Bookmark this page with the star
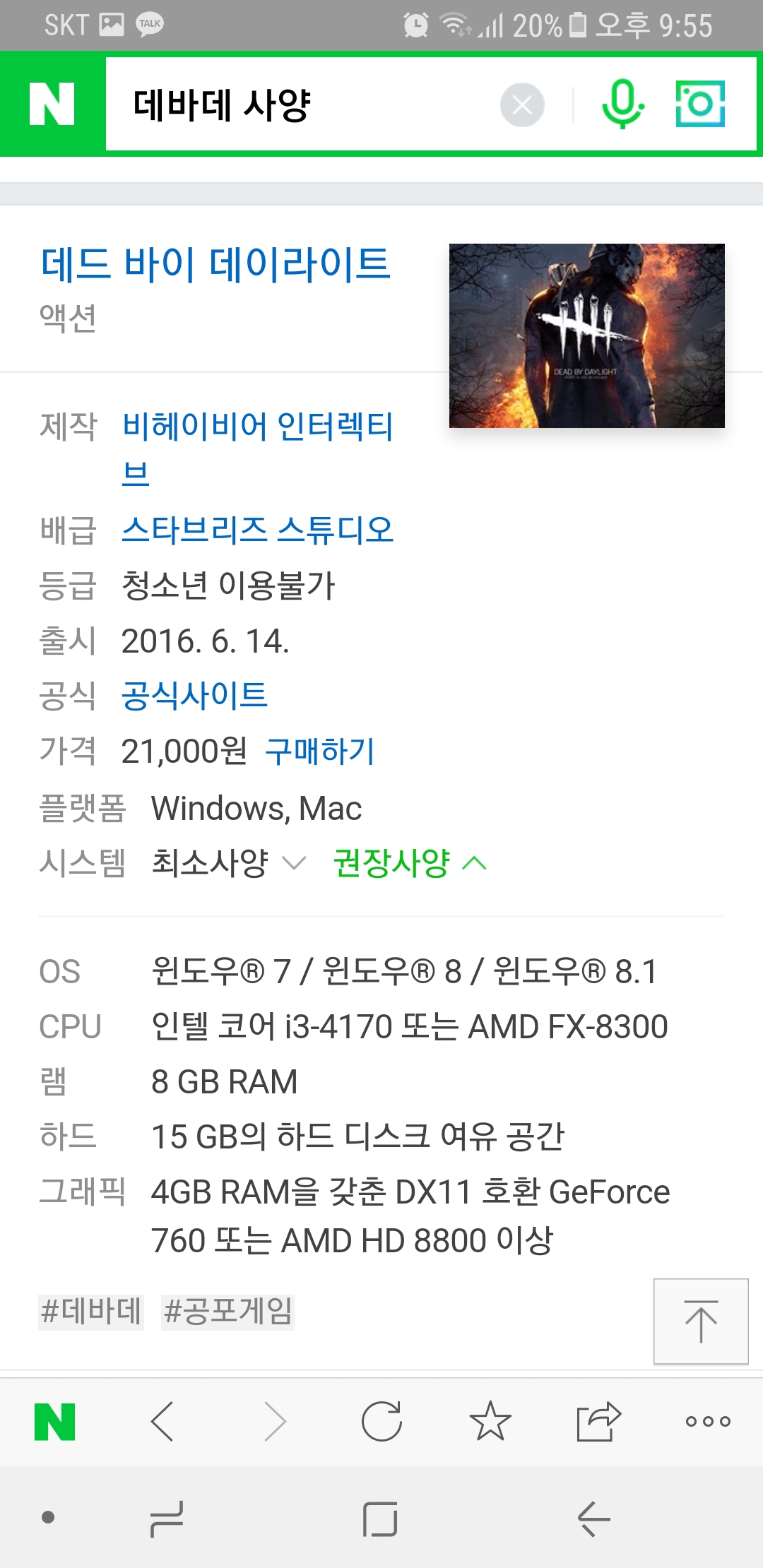Image resolution: width=763 pixels, height=1568 pixels. [490, 1420]
